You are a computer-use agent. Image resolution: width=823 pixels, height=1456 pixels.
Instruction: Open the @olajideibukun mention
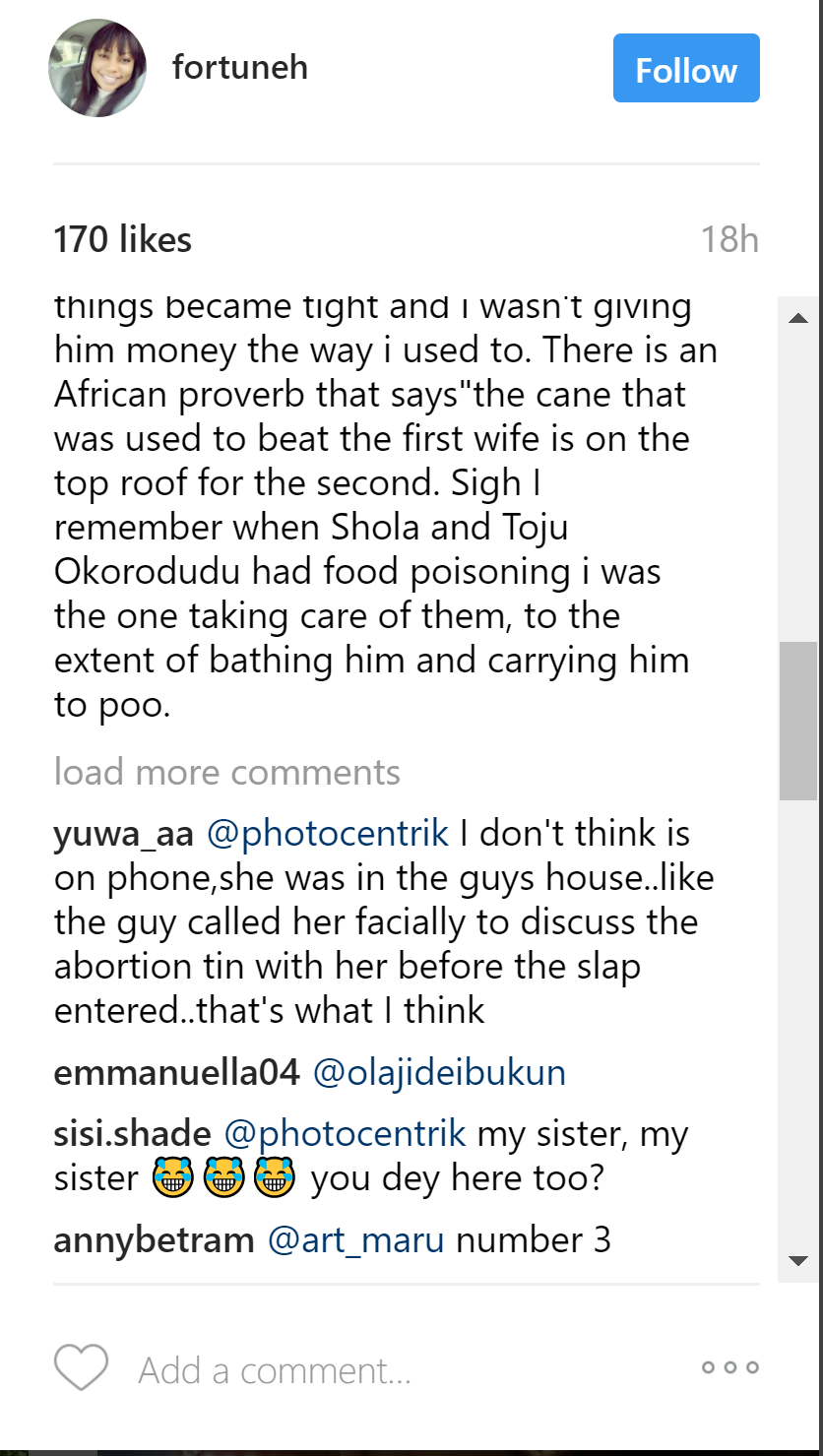pos(439,1072)
